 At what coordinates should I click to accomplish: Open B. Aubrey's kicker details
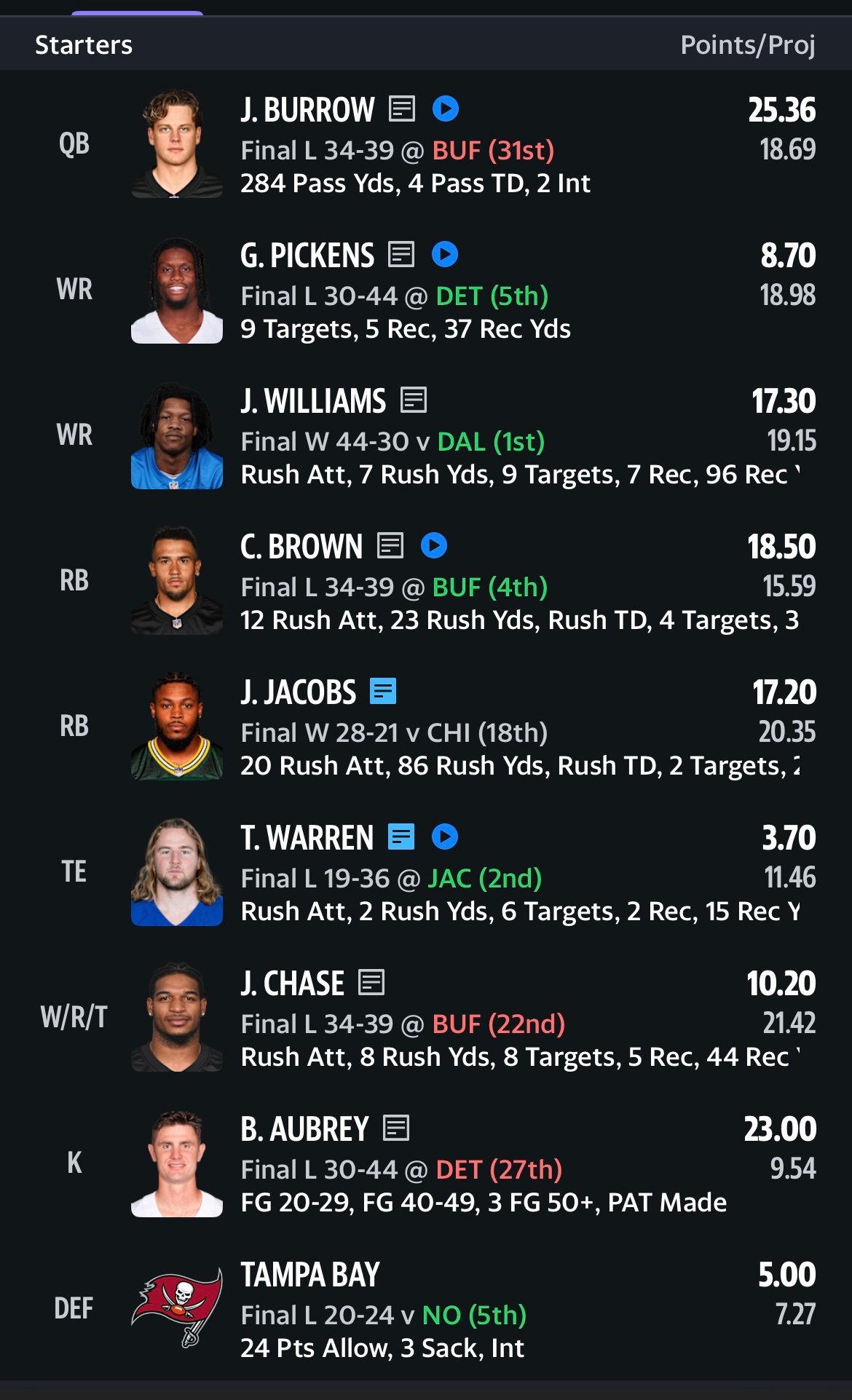304,1130
